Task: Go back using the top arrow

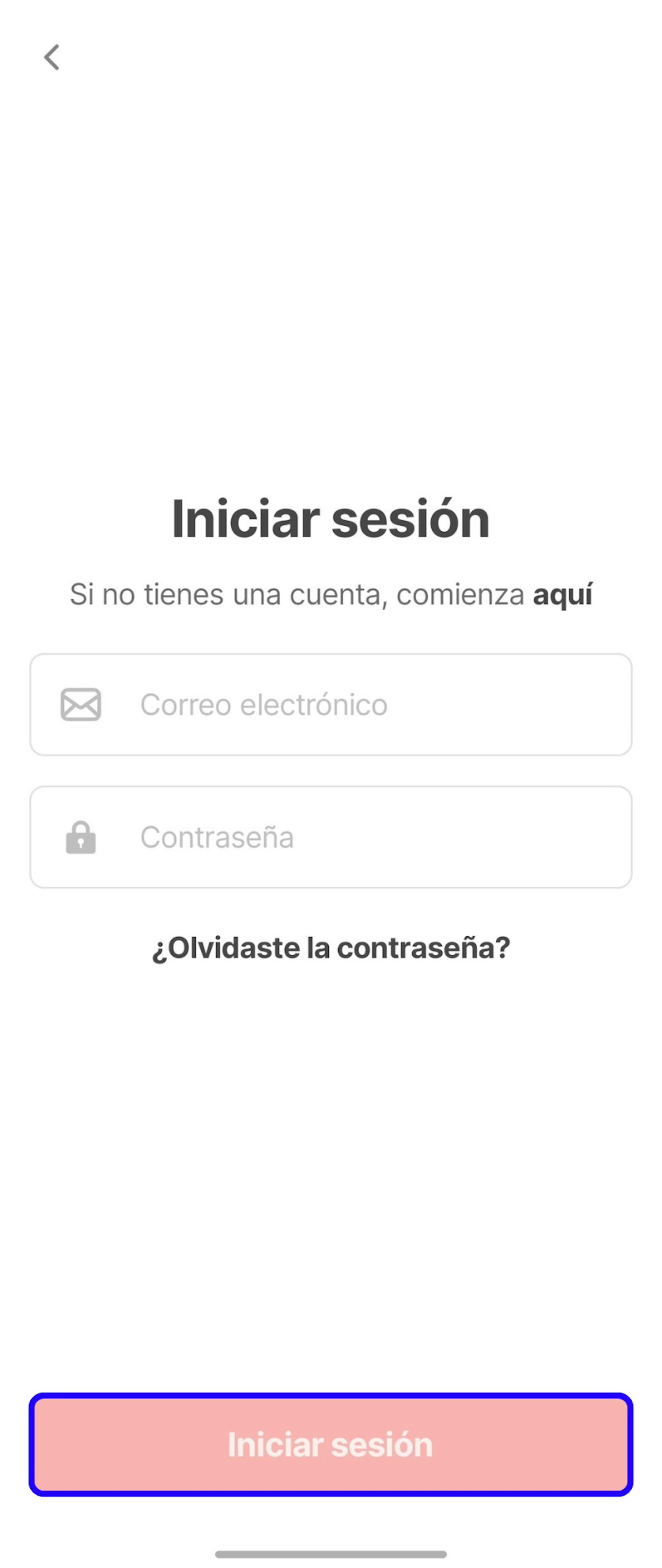Action: coord(52,57)
